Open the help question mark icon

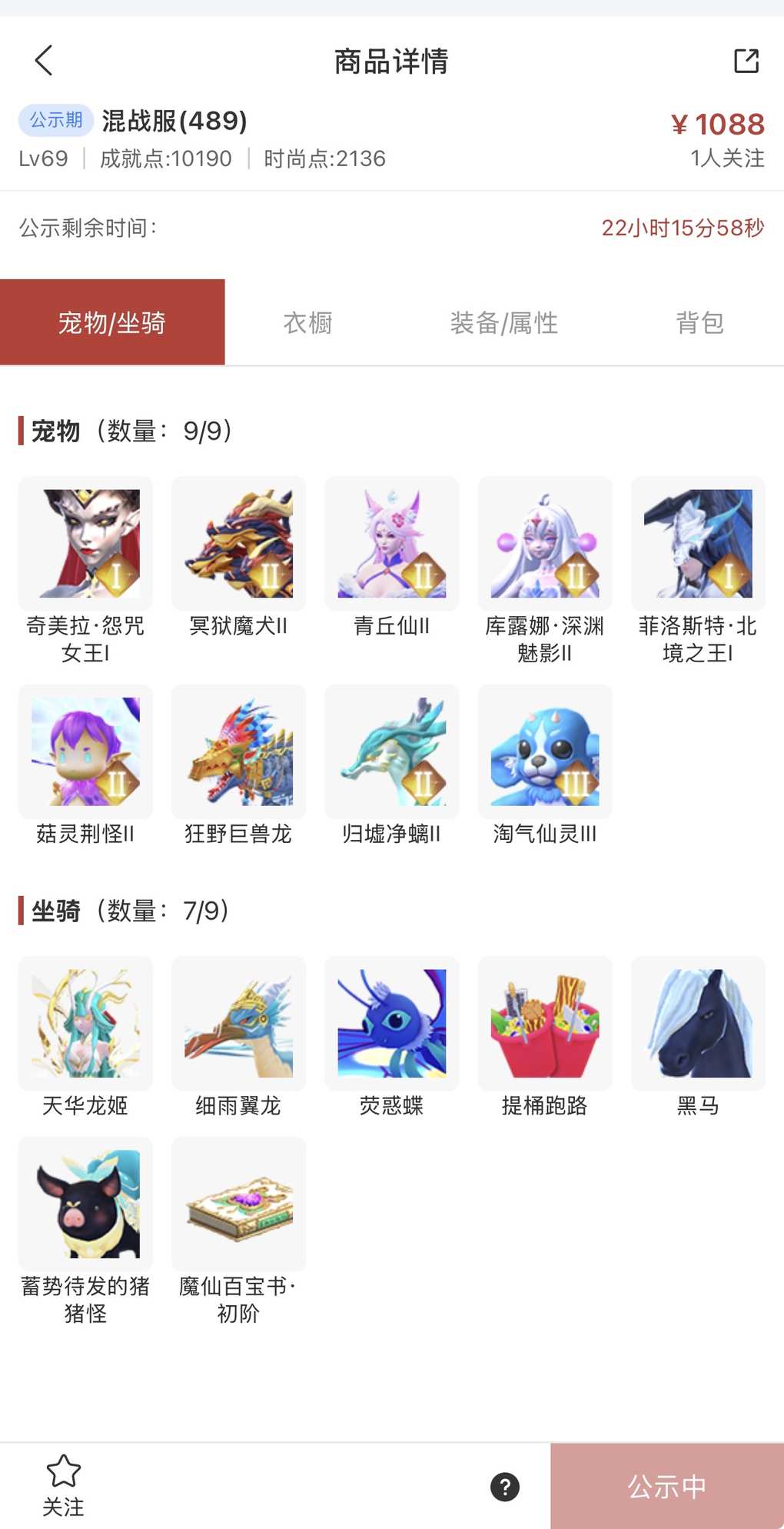pyautogui.click(x=505, y=1487)
